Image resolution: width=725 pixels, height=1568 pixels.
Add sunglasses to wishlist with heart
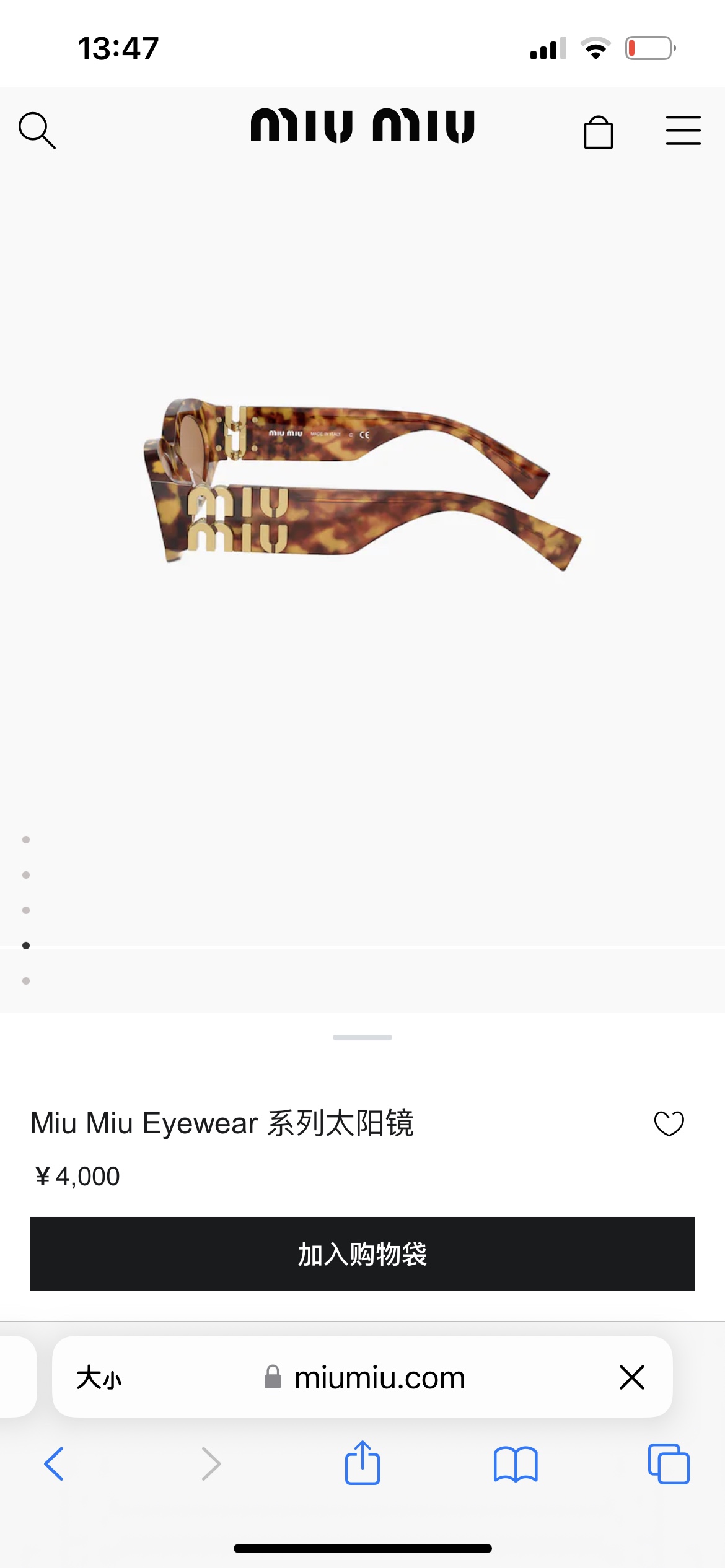coord(669,1123)
